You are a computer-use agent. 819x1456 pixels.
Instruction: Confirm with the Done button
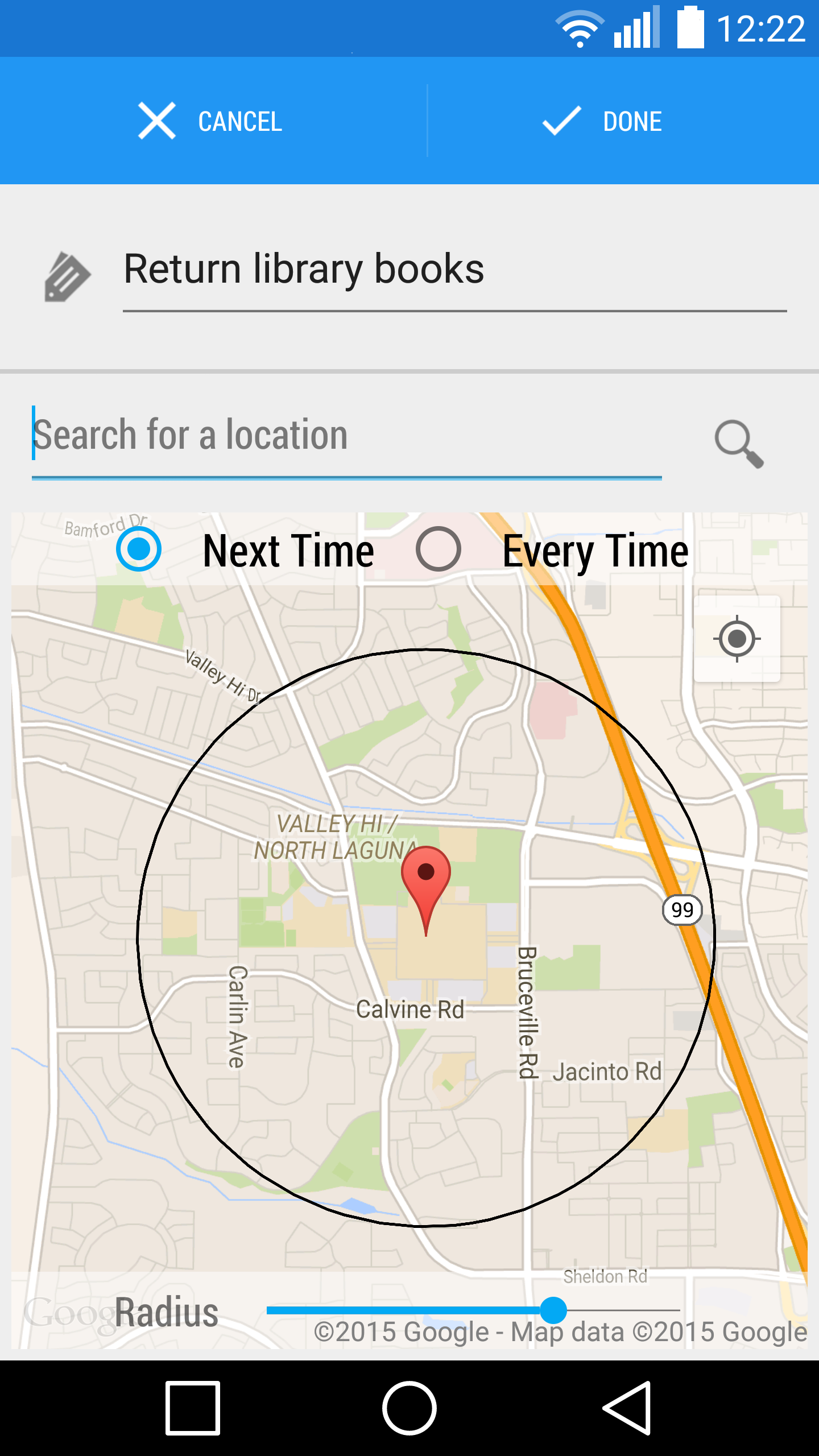(x=603, y=121)
